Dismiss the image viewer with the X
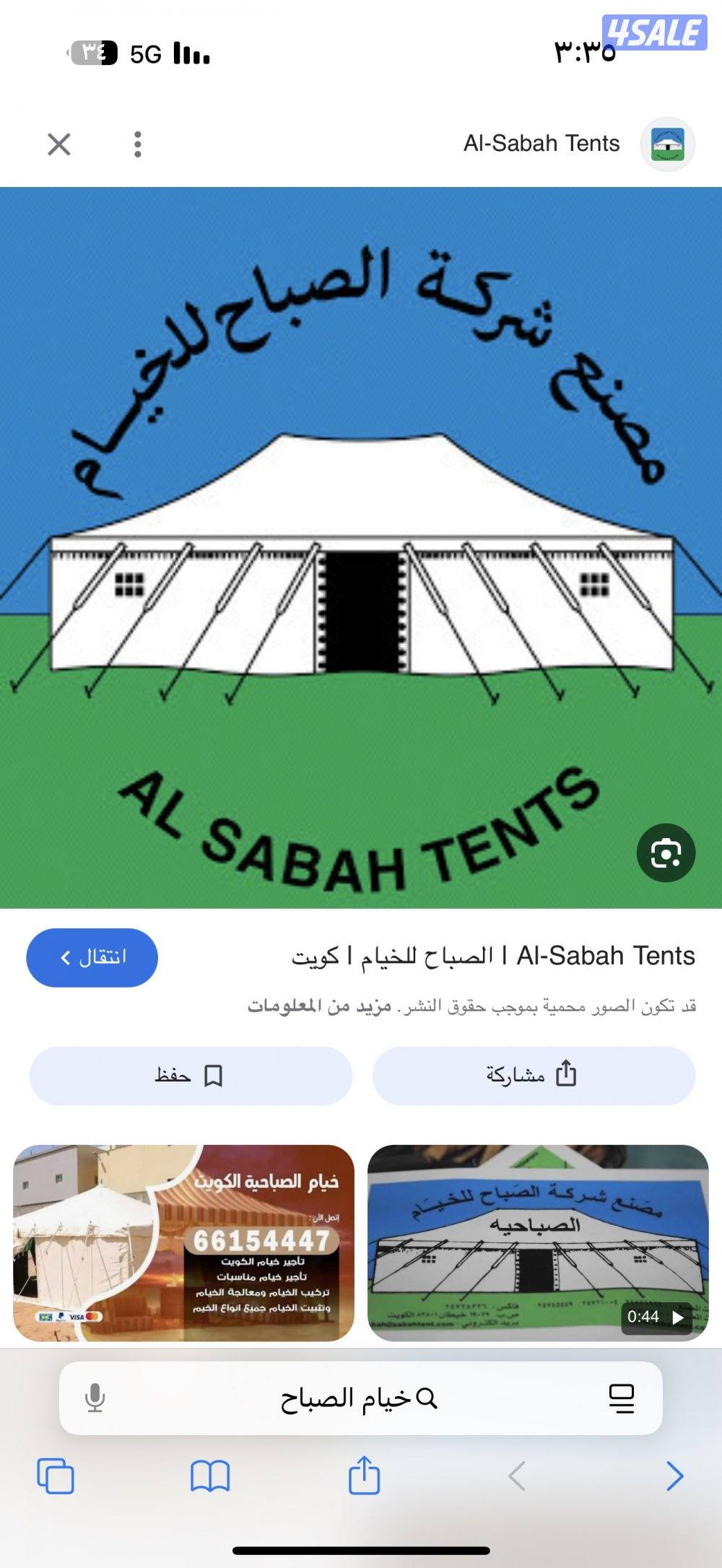The image size is (722, 1568). pos(60,143)
